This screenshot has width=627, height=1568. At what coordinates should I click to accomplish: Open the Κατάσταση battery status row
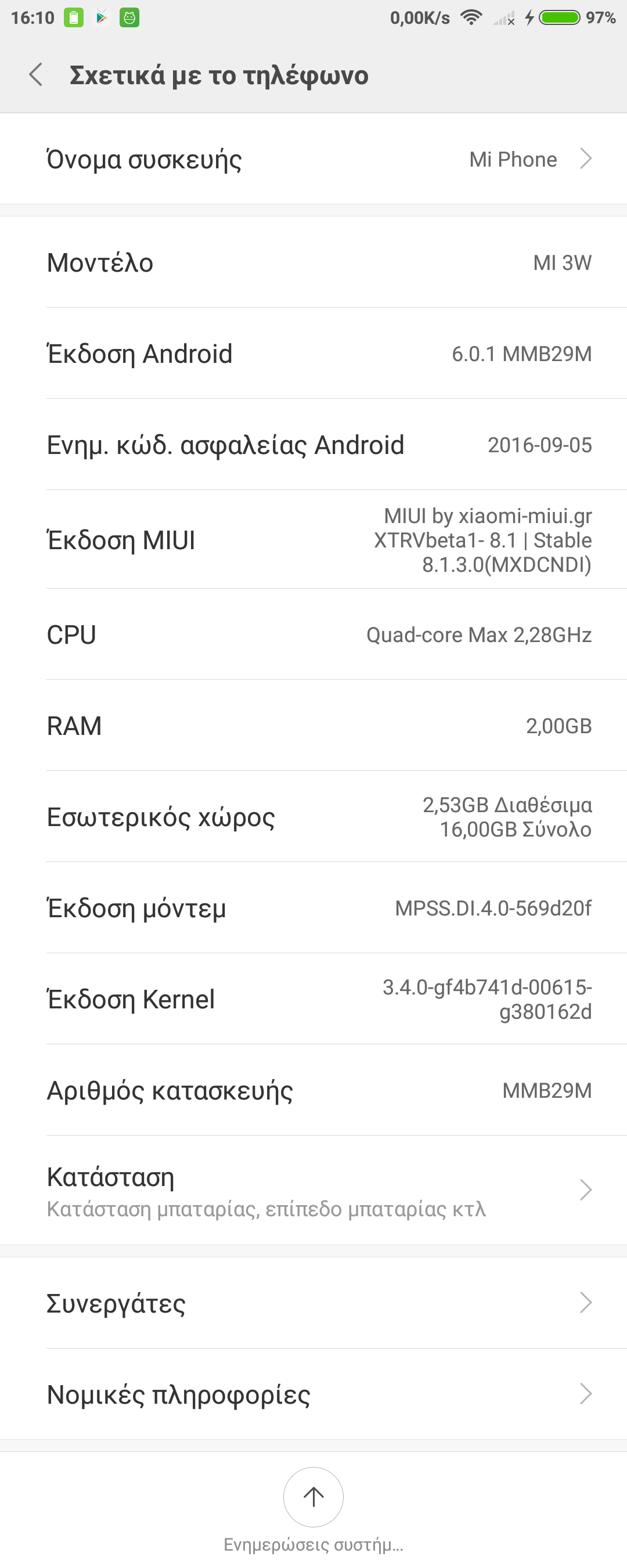coord(313,1191)
